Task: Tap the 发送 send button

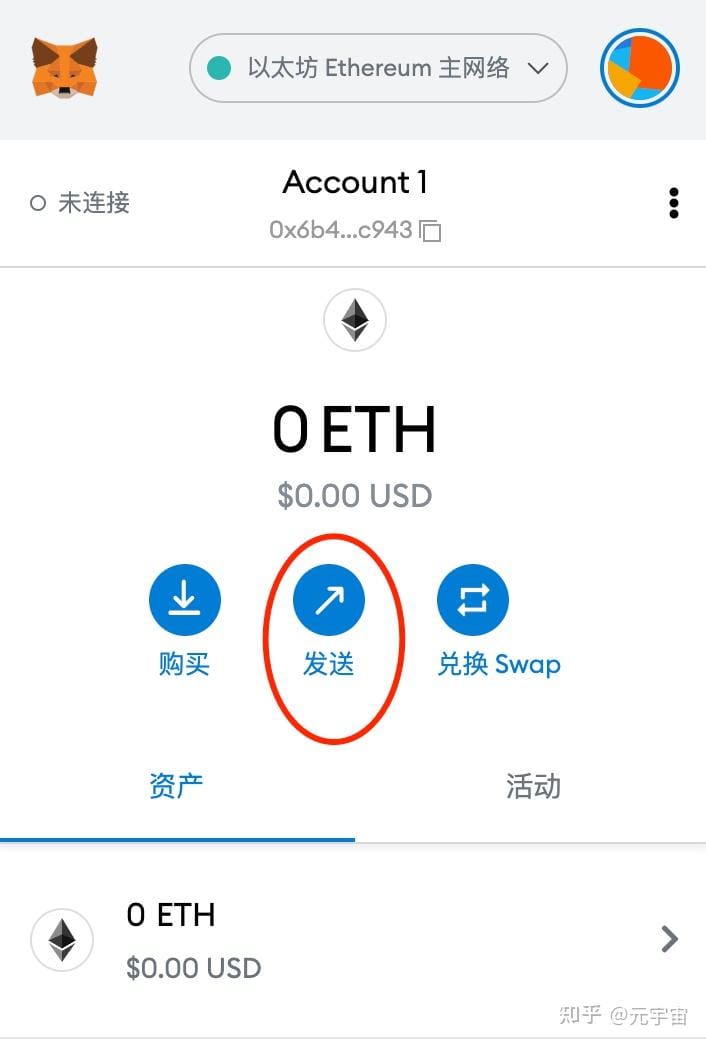Action: tap(329, 601)
